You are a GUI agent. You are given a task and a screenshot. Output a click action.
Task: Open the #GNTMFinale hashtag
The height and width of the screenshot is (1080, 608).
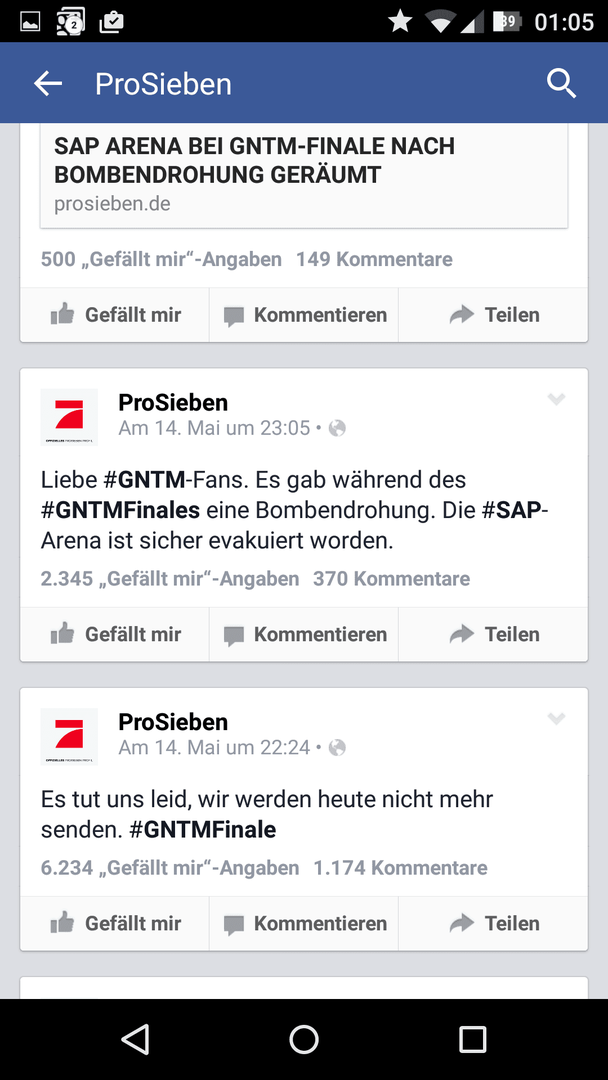[202, 830]
